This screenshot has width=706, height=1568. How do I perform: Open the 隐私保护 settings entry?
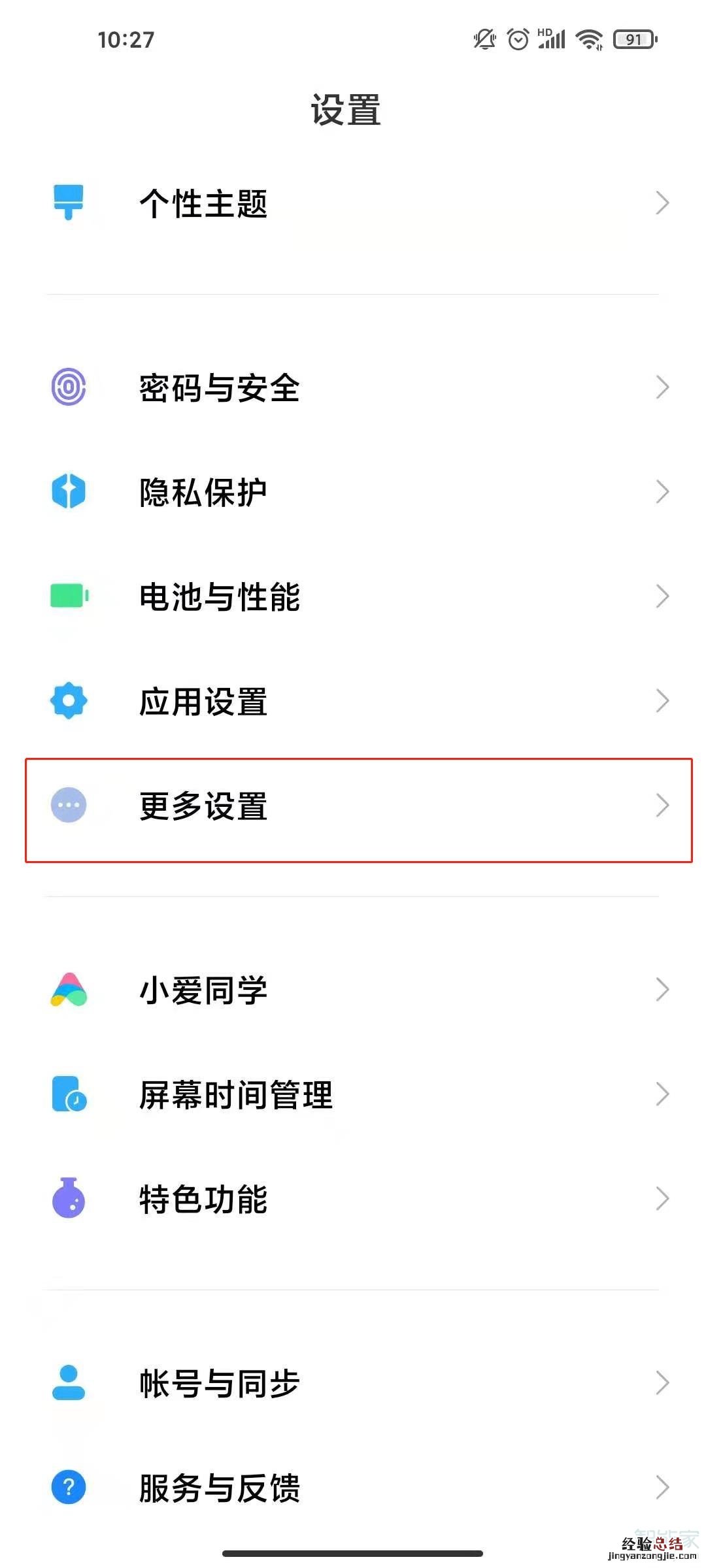(x=353, y=492)
